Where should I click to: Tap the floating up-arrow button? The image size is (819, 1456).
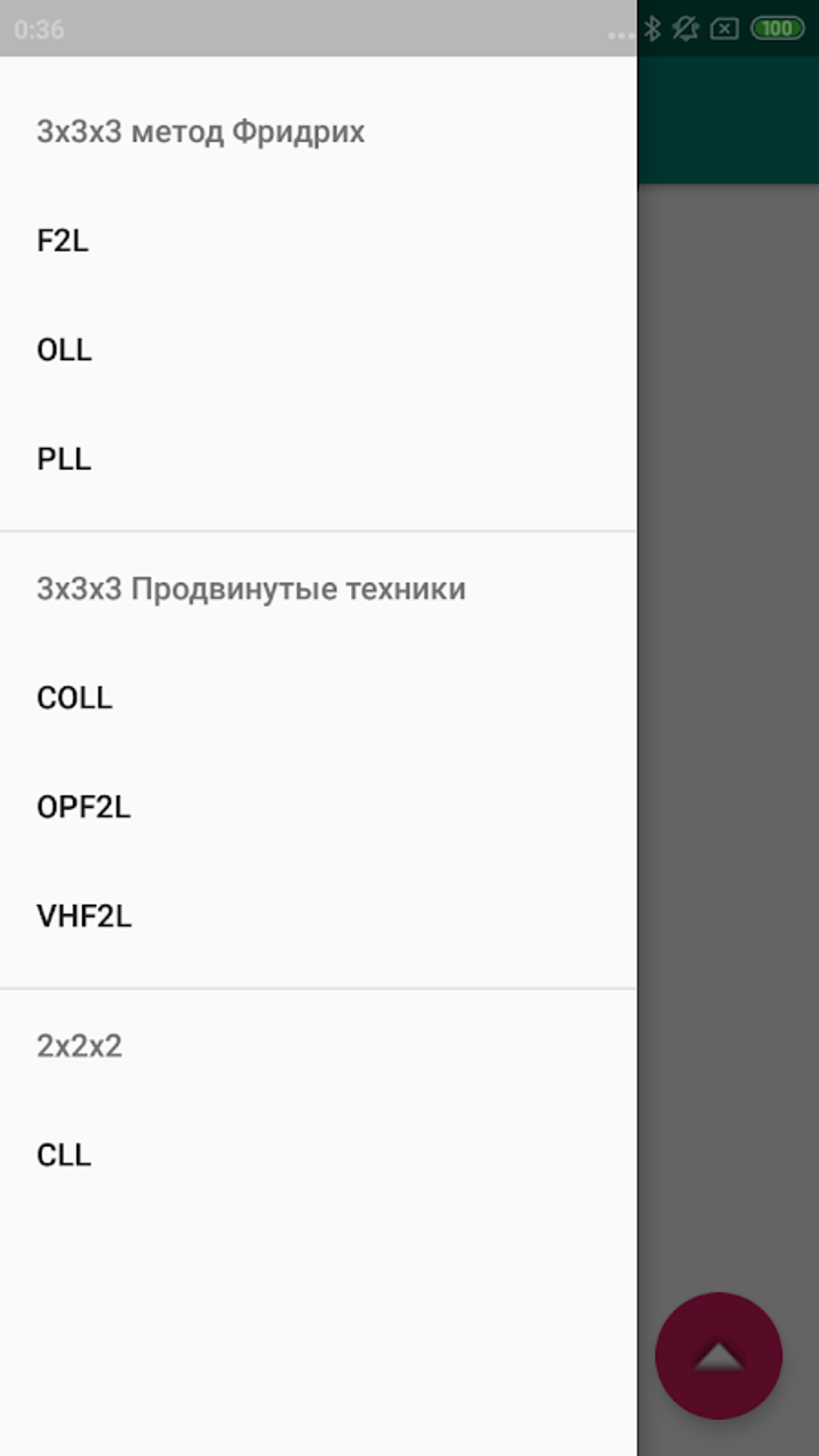tap(719, 1356)
